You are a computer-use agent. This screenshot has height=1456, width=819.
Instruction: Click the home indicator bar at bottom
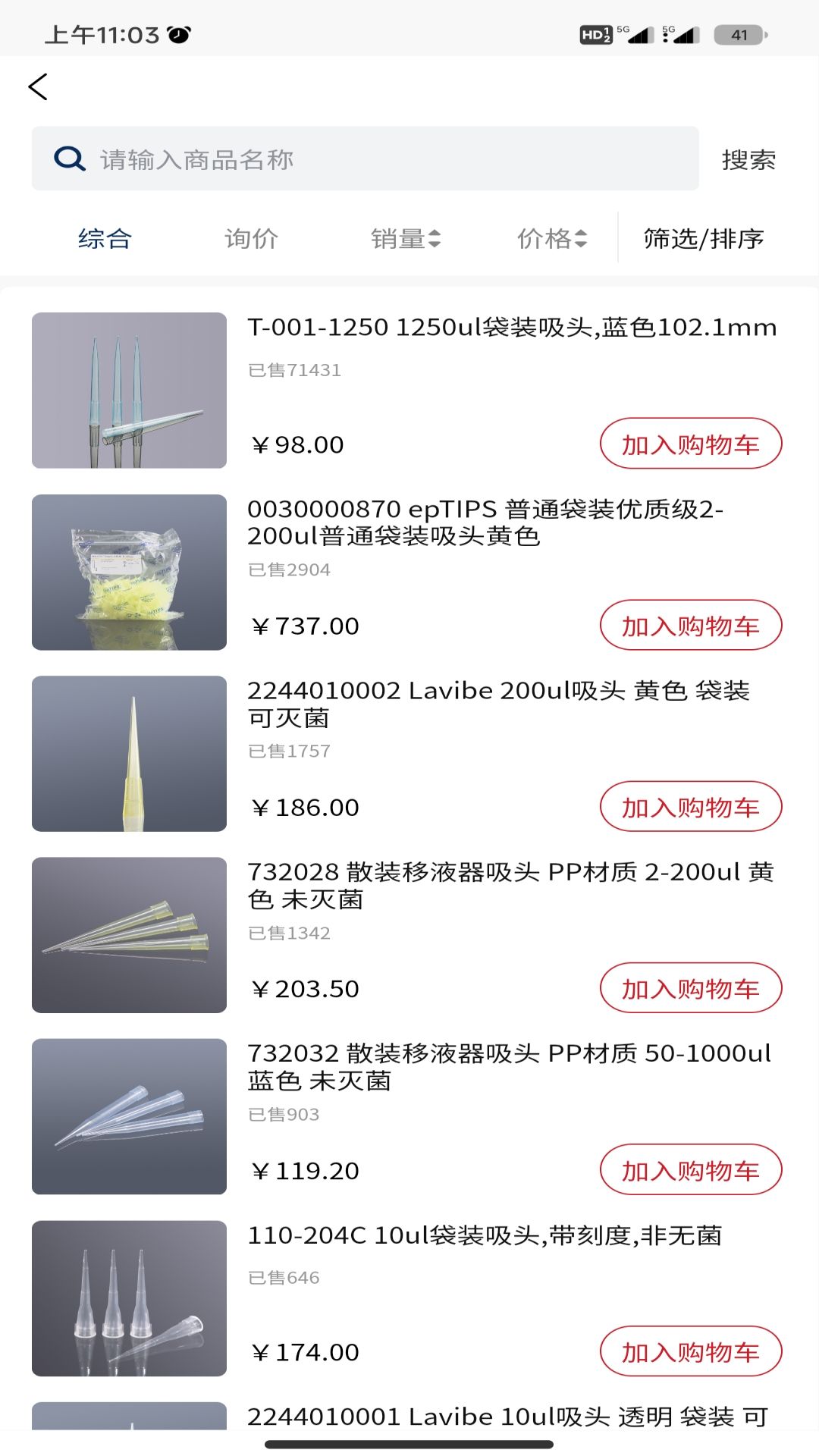coord(409,1444)
